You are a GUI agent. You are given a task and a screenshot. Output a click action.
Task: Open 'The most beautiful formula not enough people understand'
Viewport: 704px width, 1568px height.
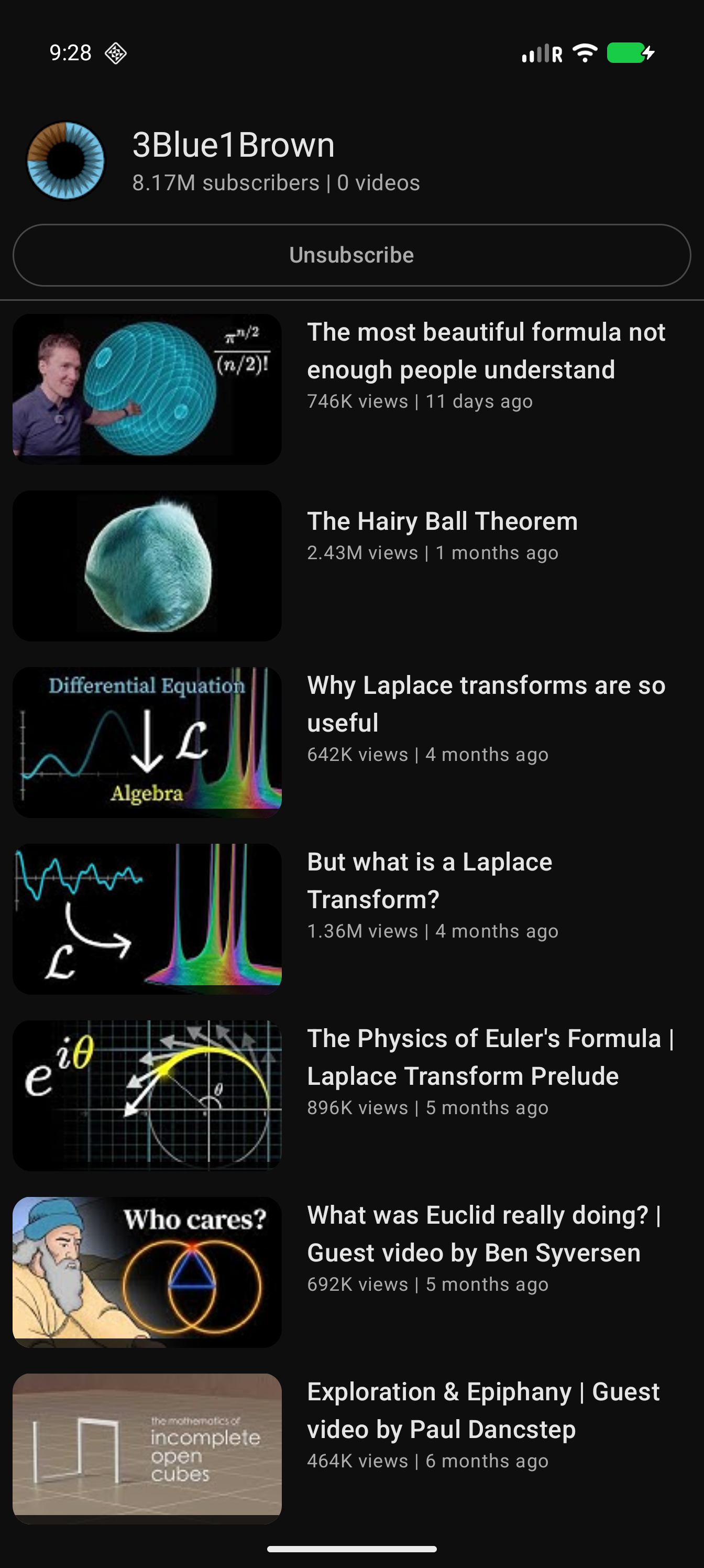coord(351,389)
